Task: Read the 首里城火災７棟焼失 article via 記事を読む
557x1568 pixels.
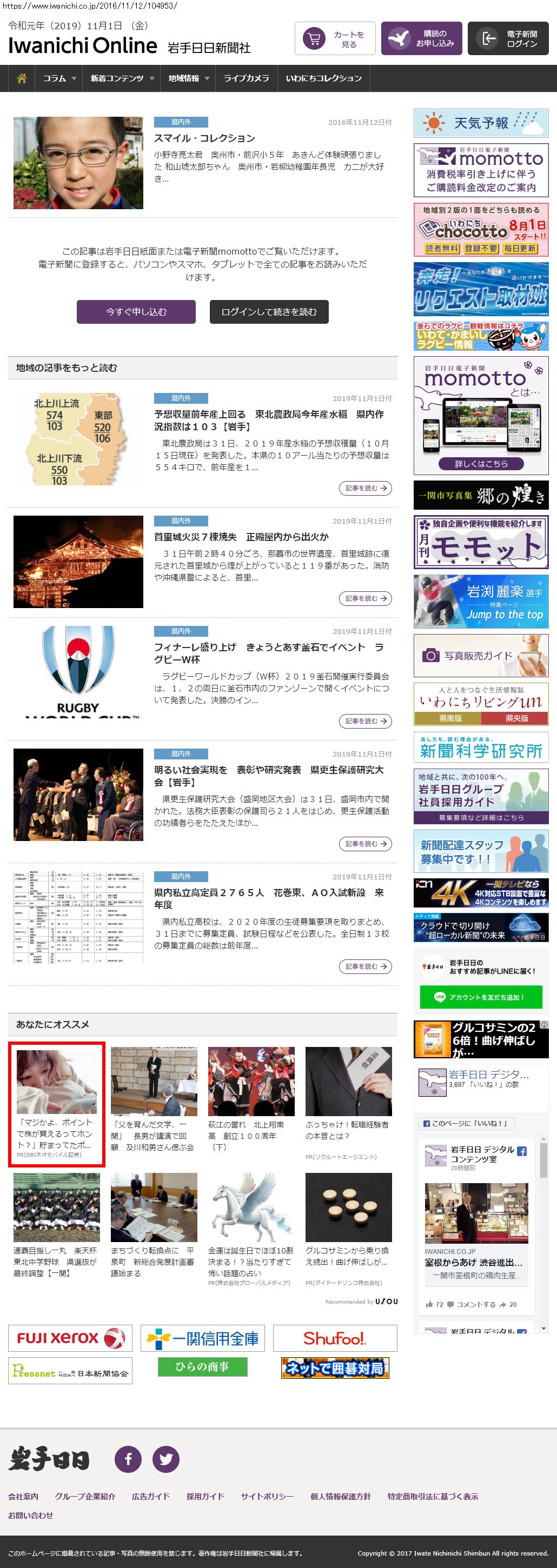Action: coord(364,598)
